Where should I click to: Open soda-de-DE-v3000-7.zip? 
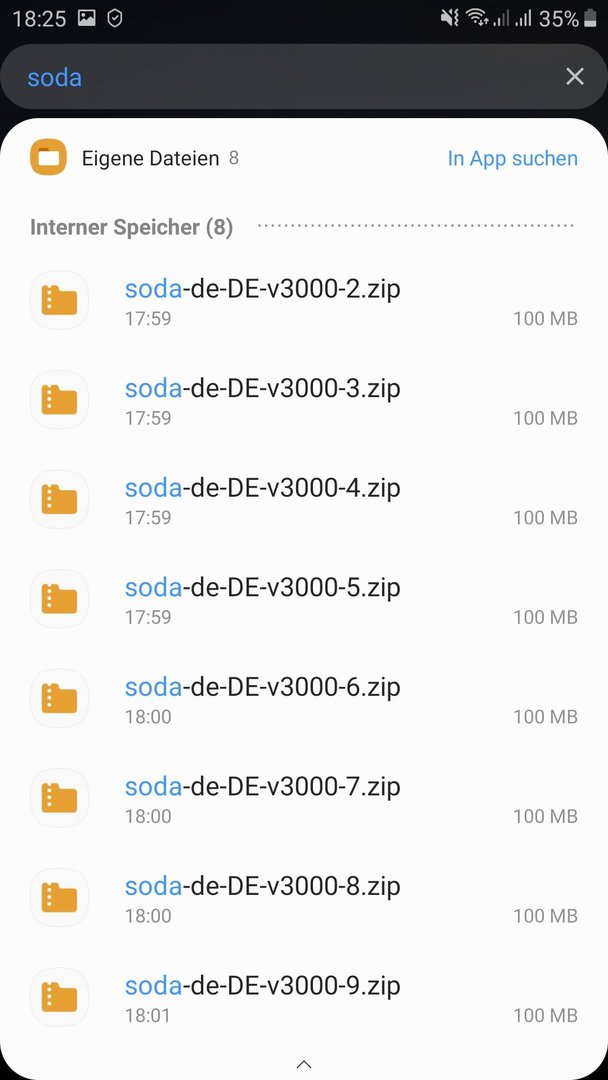click(304, 798)
